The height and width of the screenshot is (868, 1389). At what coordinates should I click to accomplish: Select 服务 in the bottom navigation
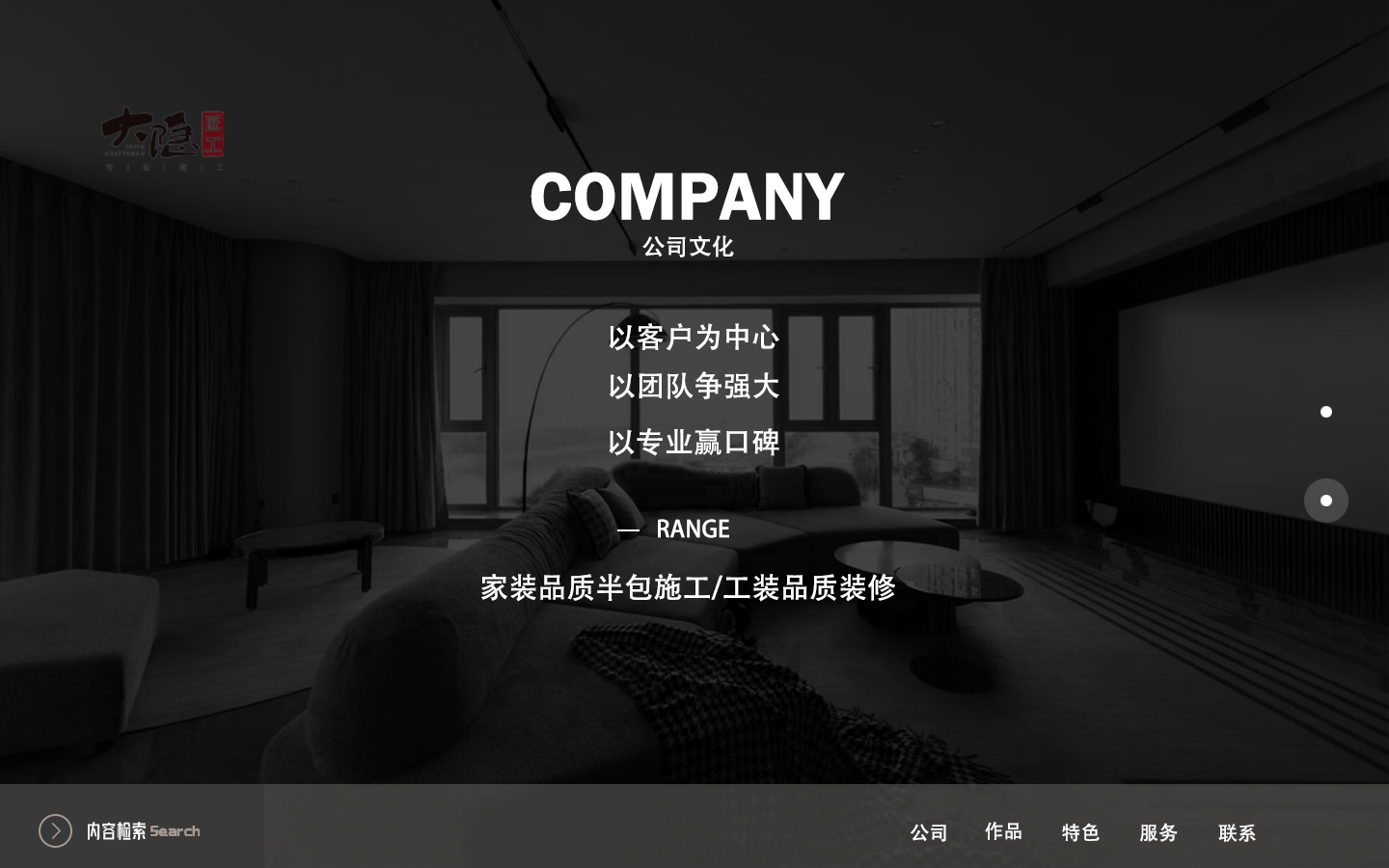1158,832
